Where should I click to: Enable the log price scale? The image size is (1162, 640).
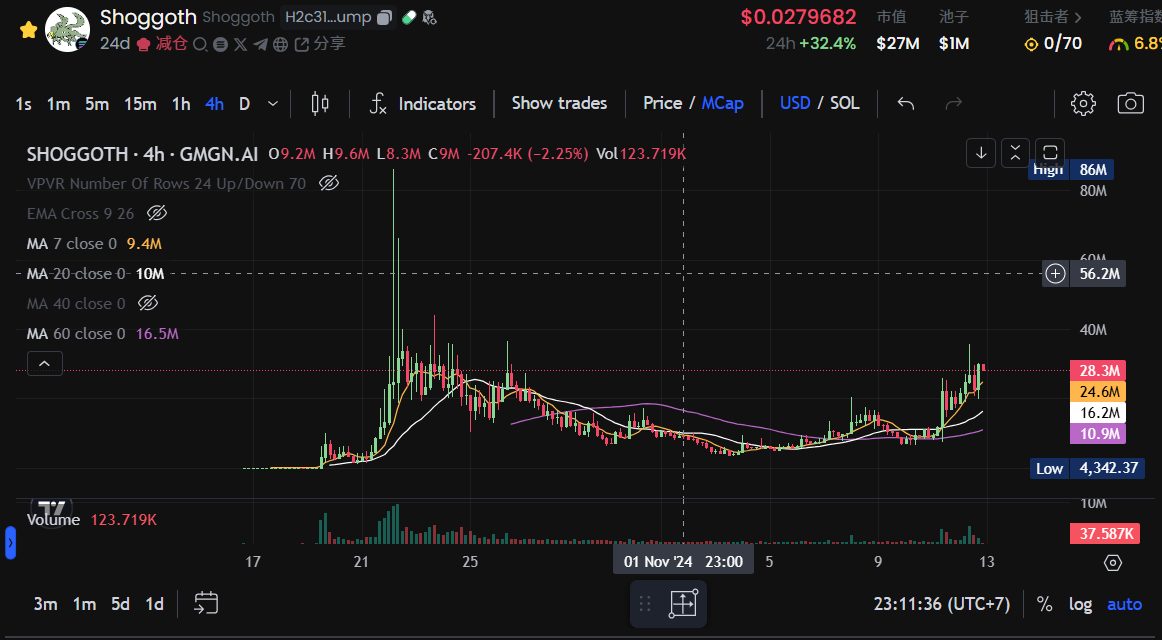1080,604
